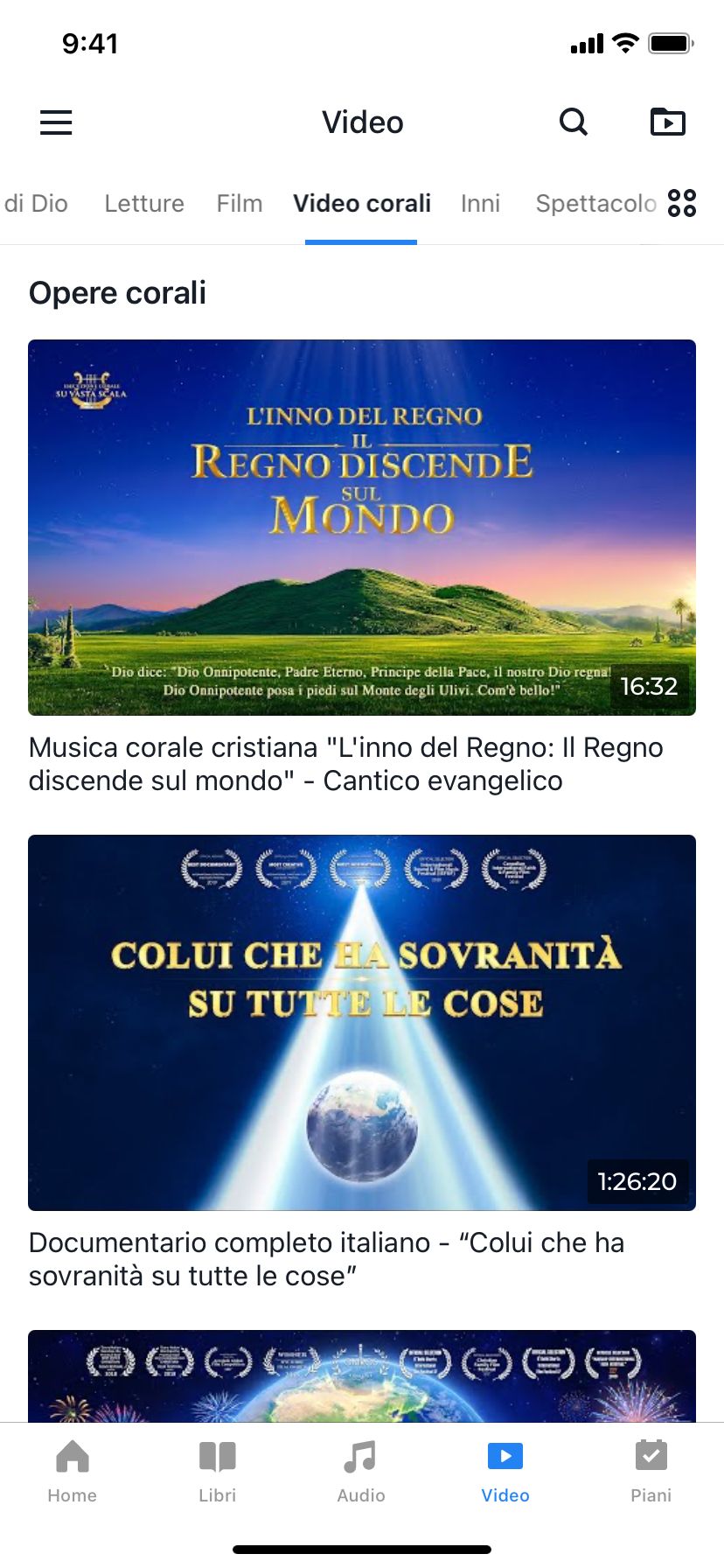Open the Piani tab
The height and width of the screenshot is (1568, 724).
(x=651, y=1472)
